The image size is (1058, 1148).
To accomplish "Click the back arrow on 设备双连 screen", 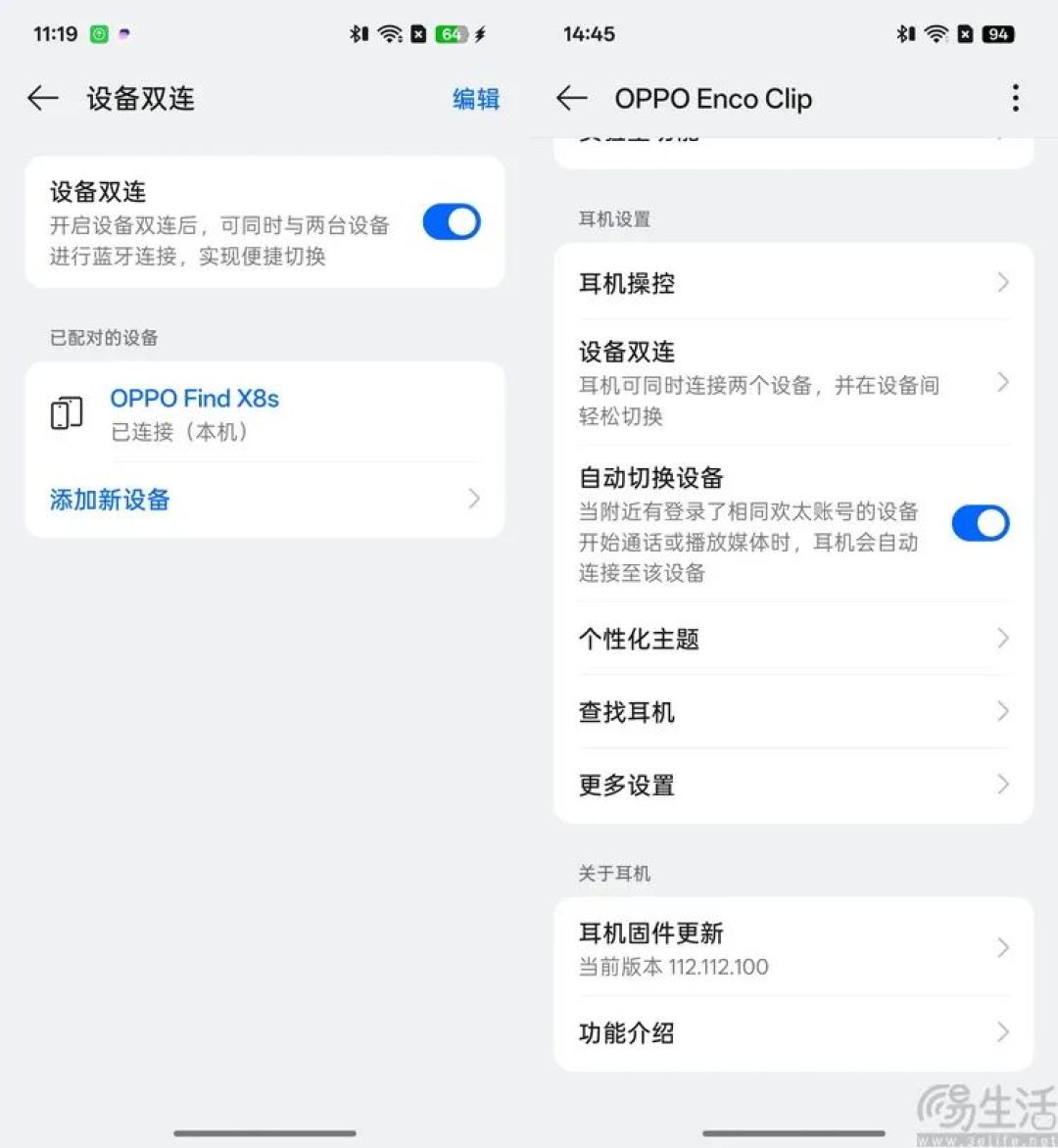I will [41, 99].
